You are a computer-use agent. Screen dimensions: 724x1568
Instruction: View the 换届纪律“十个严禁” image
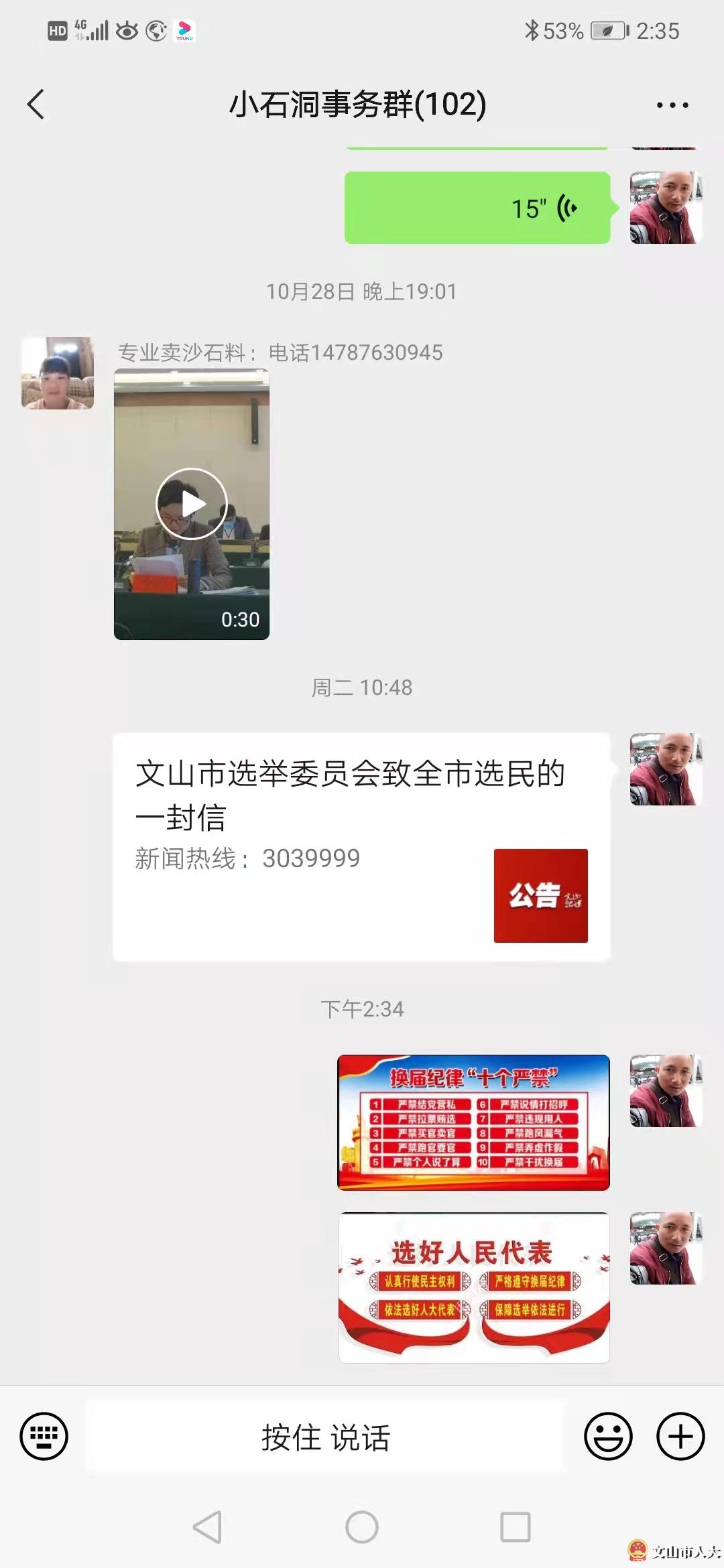pyautogui.click(x=473, y=1122)
